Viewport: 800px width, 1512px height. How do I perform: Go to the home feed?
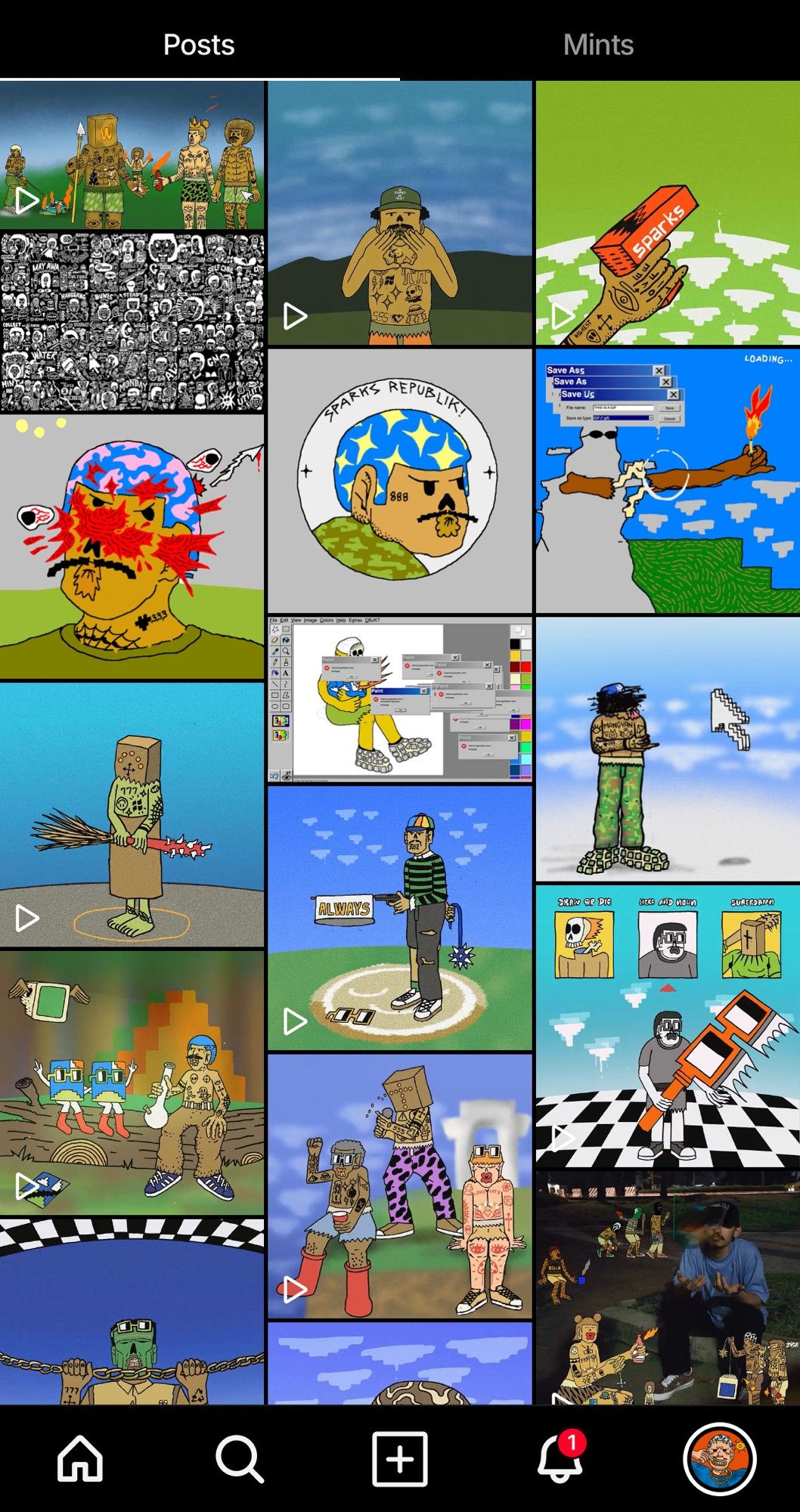80,1459
